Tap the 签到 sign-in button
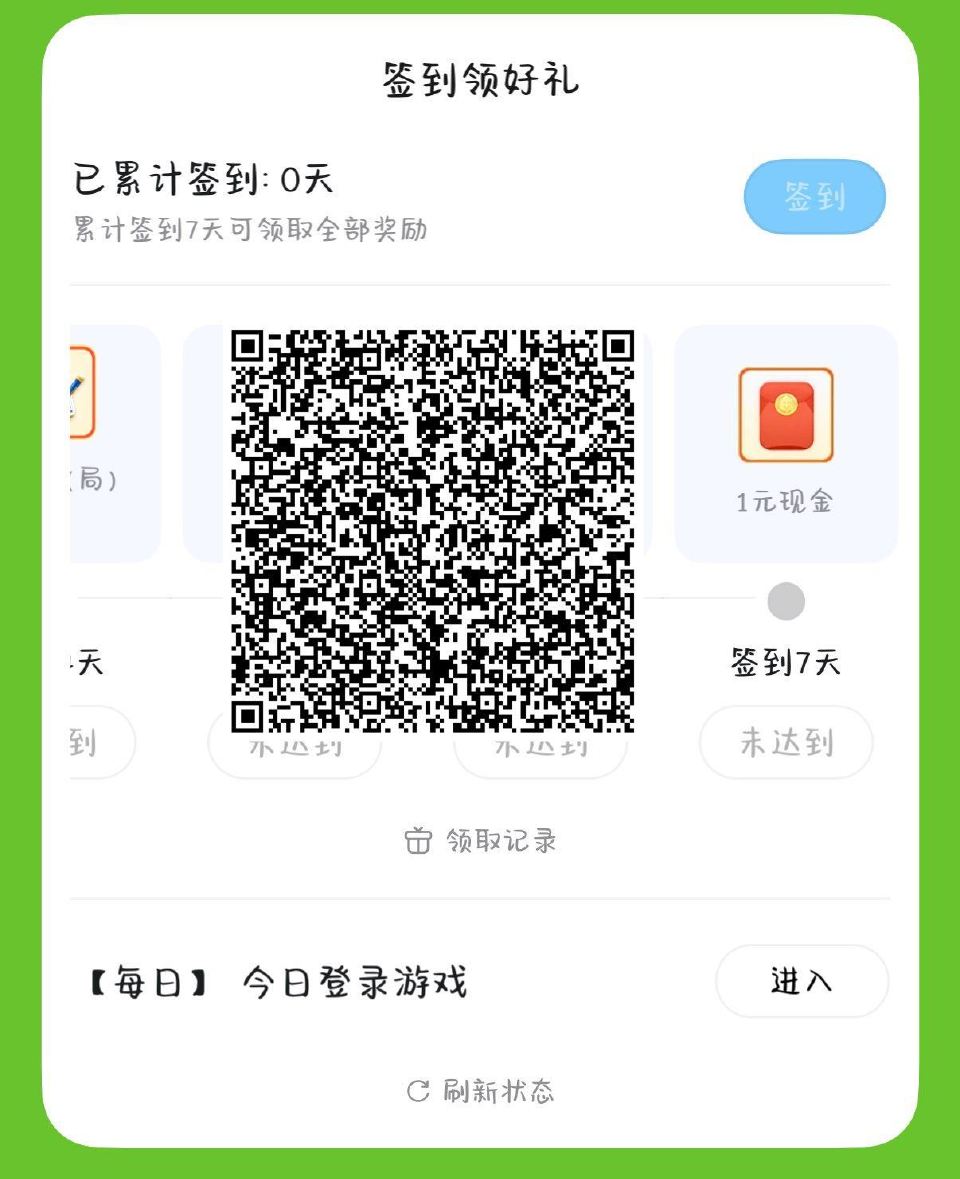960x1179 pixels. point(815,197)
